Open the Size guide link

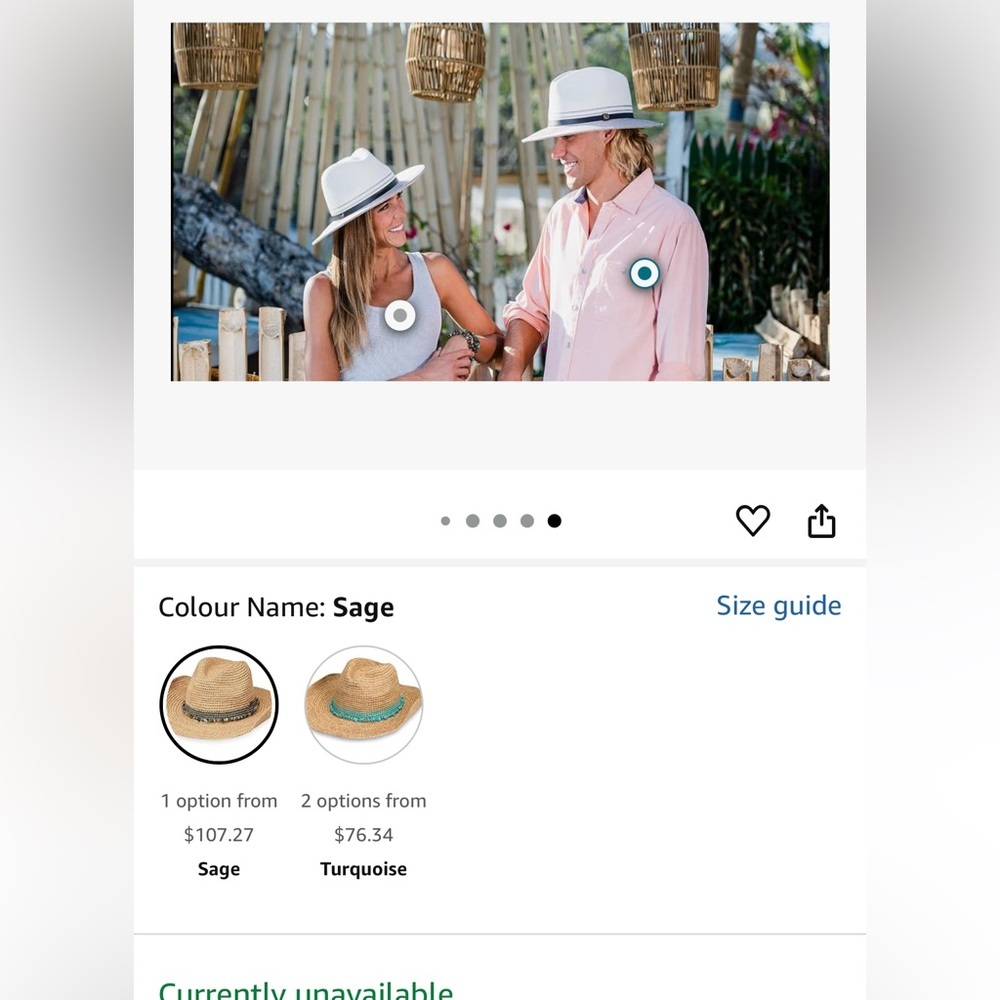pyautogui.click(x=778, y=606)
